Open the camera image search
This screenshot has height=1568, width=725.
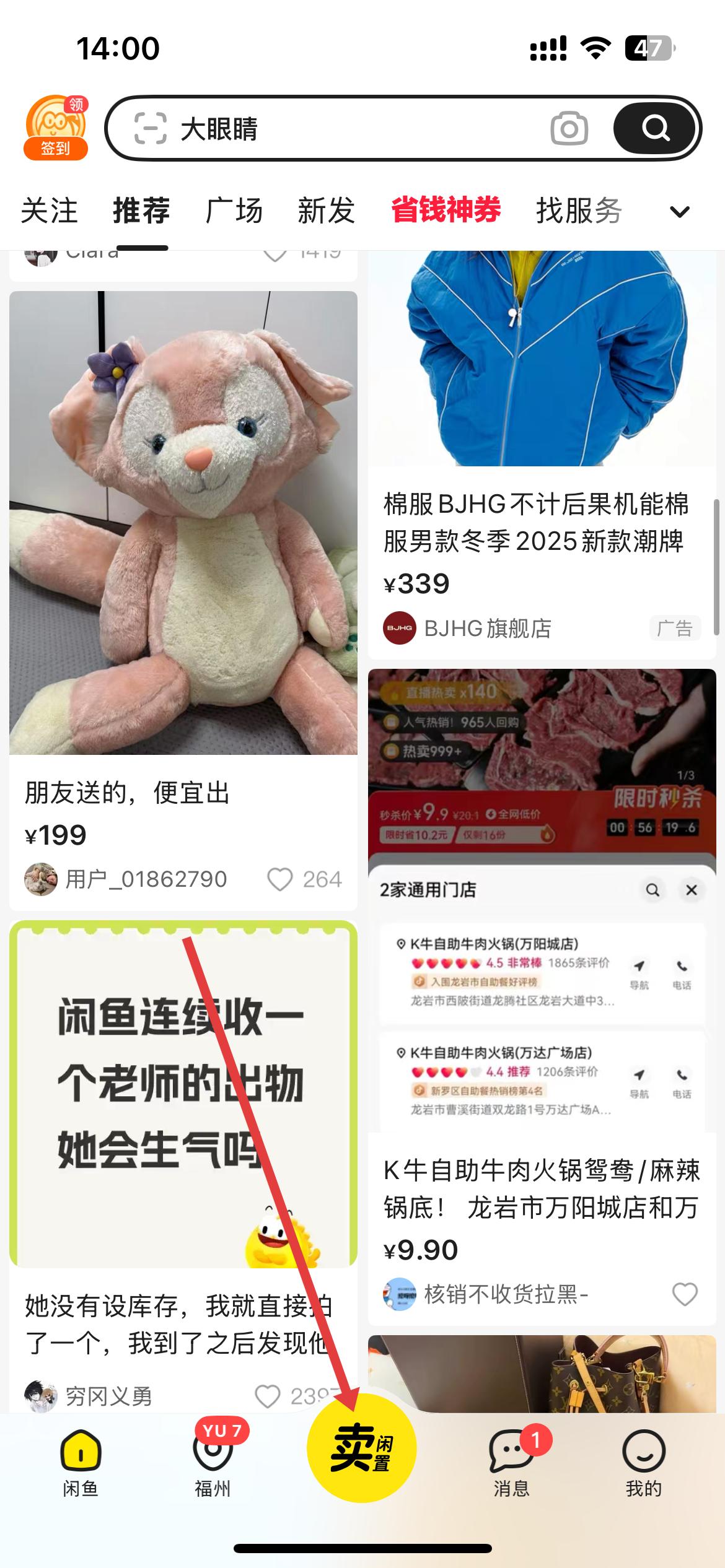(569, 129)
